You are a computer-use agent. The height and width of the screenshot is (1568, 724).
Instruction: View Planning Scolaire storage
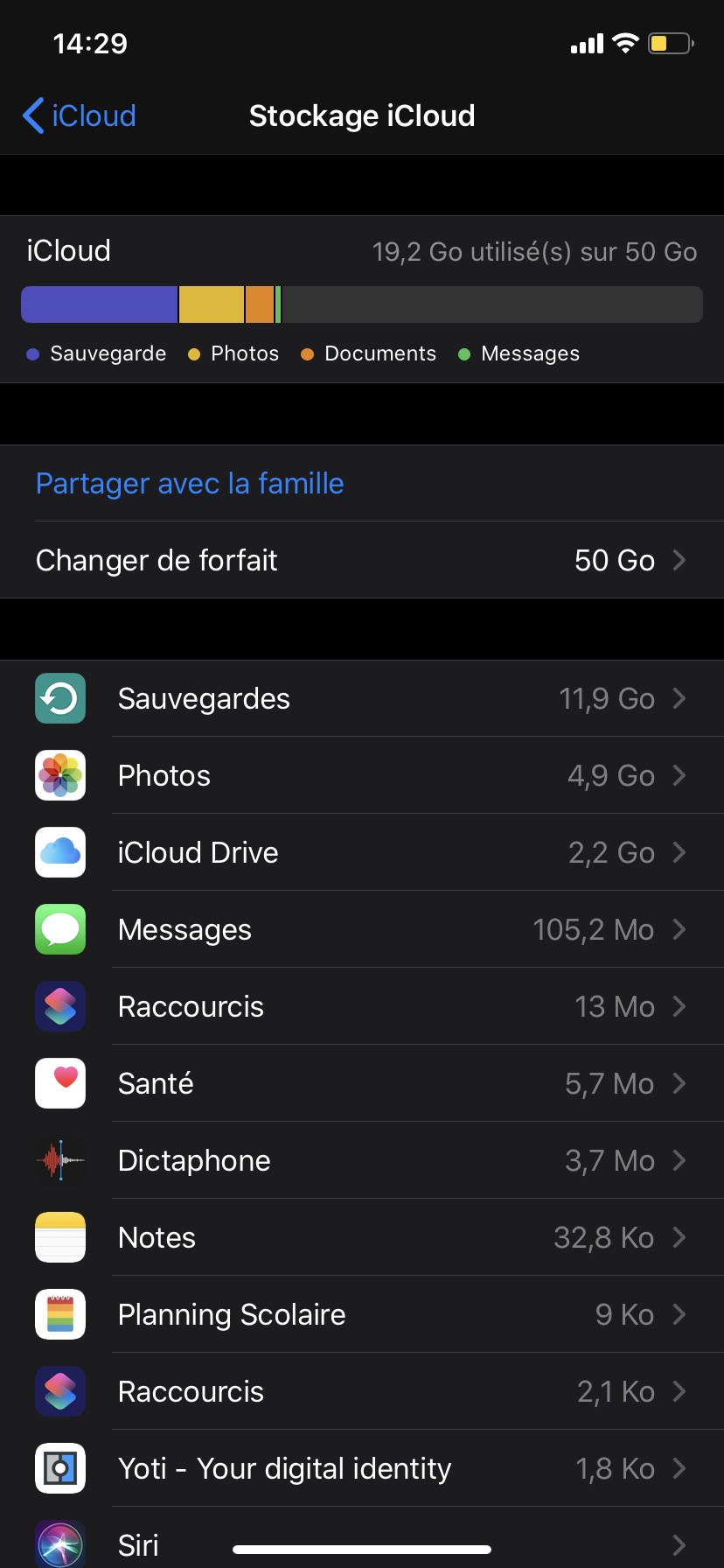tap(362, 1314)
